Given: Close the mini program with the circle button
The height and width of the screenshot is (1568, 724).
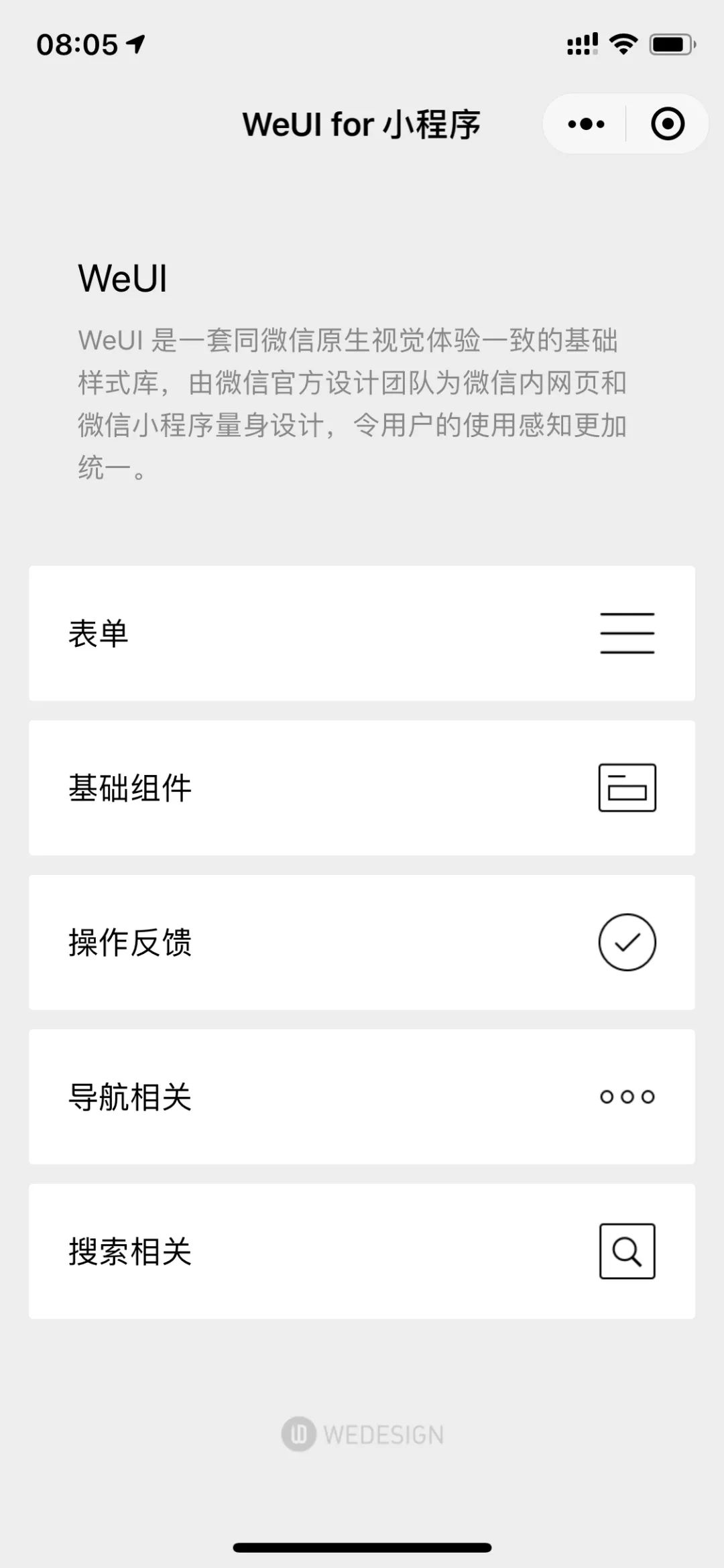Looking at the screenshot, I should coord(667,124).
